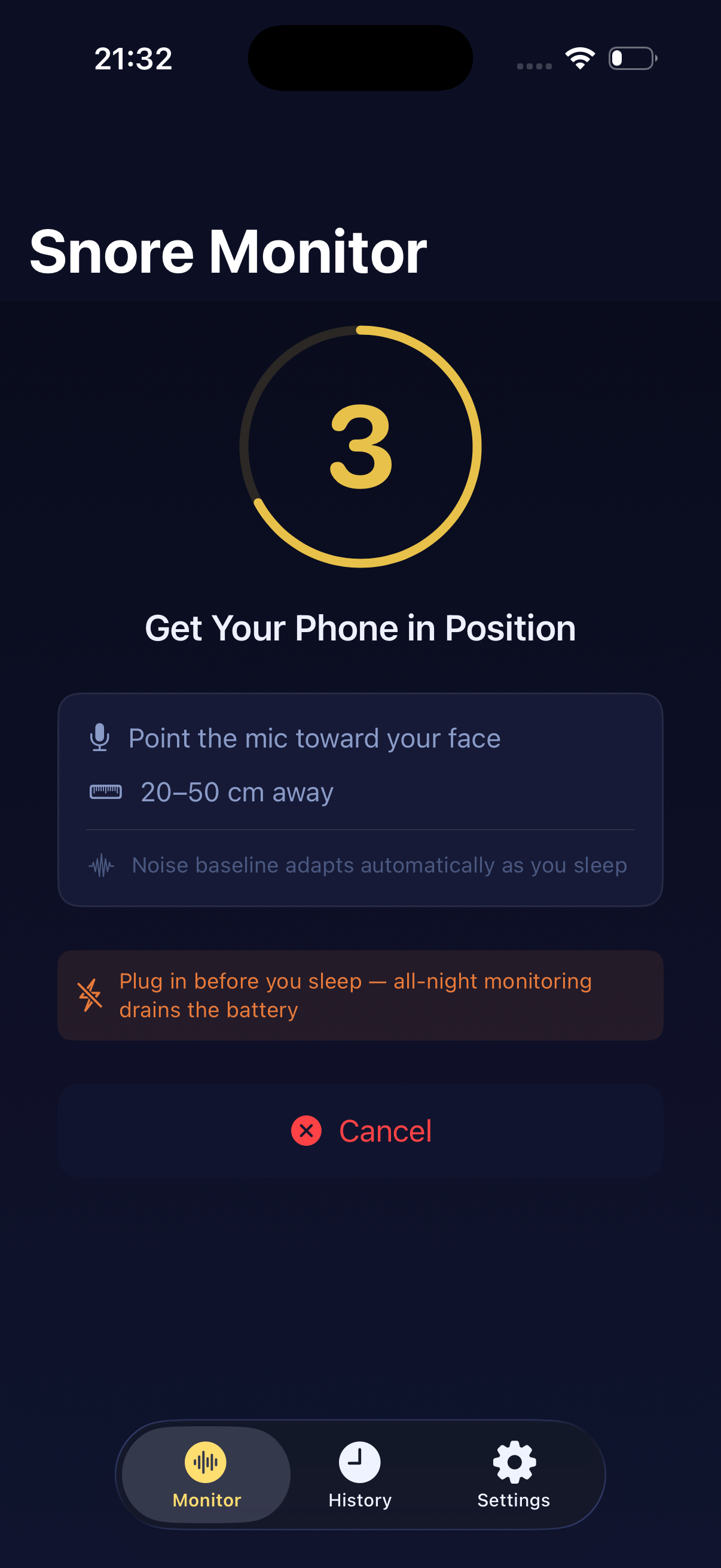This screenshot has width=721, height=1568.
Task: Open History via the clock icon
Action: [x=360, y=1461]
